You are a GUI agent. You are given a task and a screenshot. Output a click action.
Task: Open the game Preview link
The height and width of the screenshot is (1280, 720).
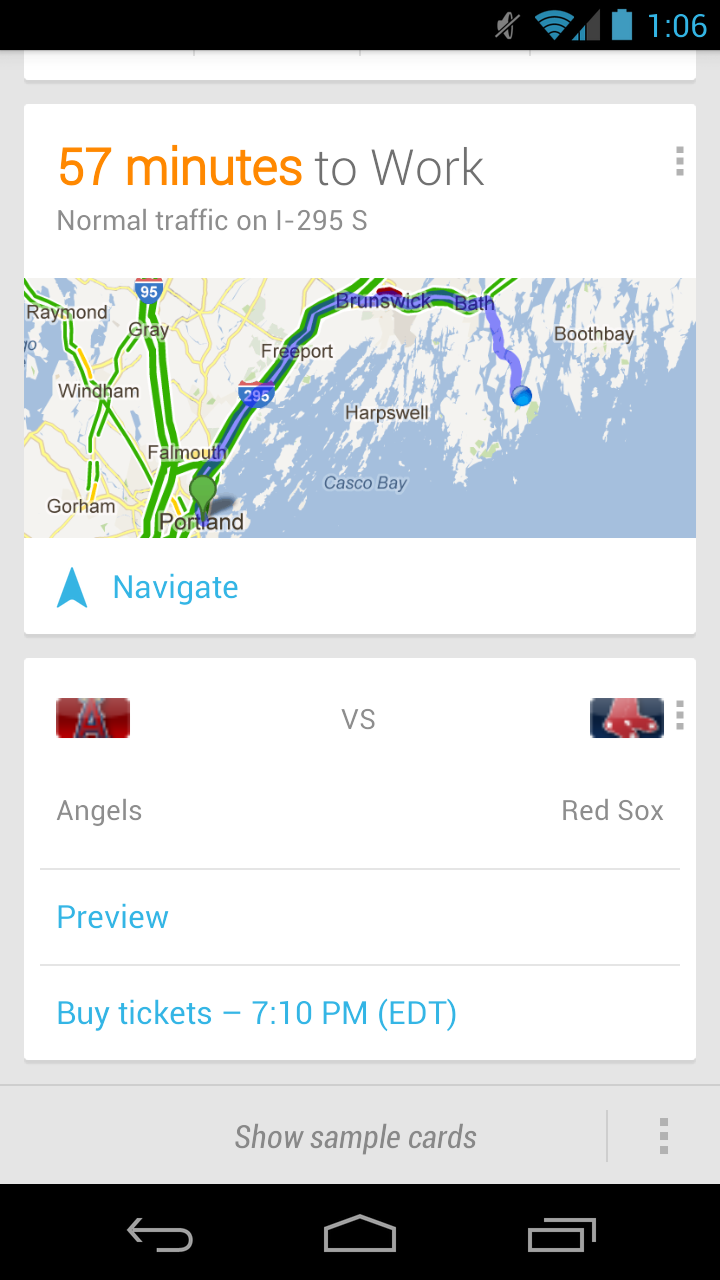coord(113,917)
